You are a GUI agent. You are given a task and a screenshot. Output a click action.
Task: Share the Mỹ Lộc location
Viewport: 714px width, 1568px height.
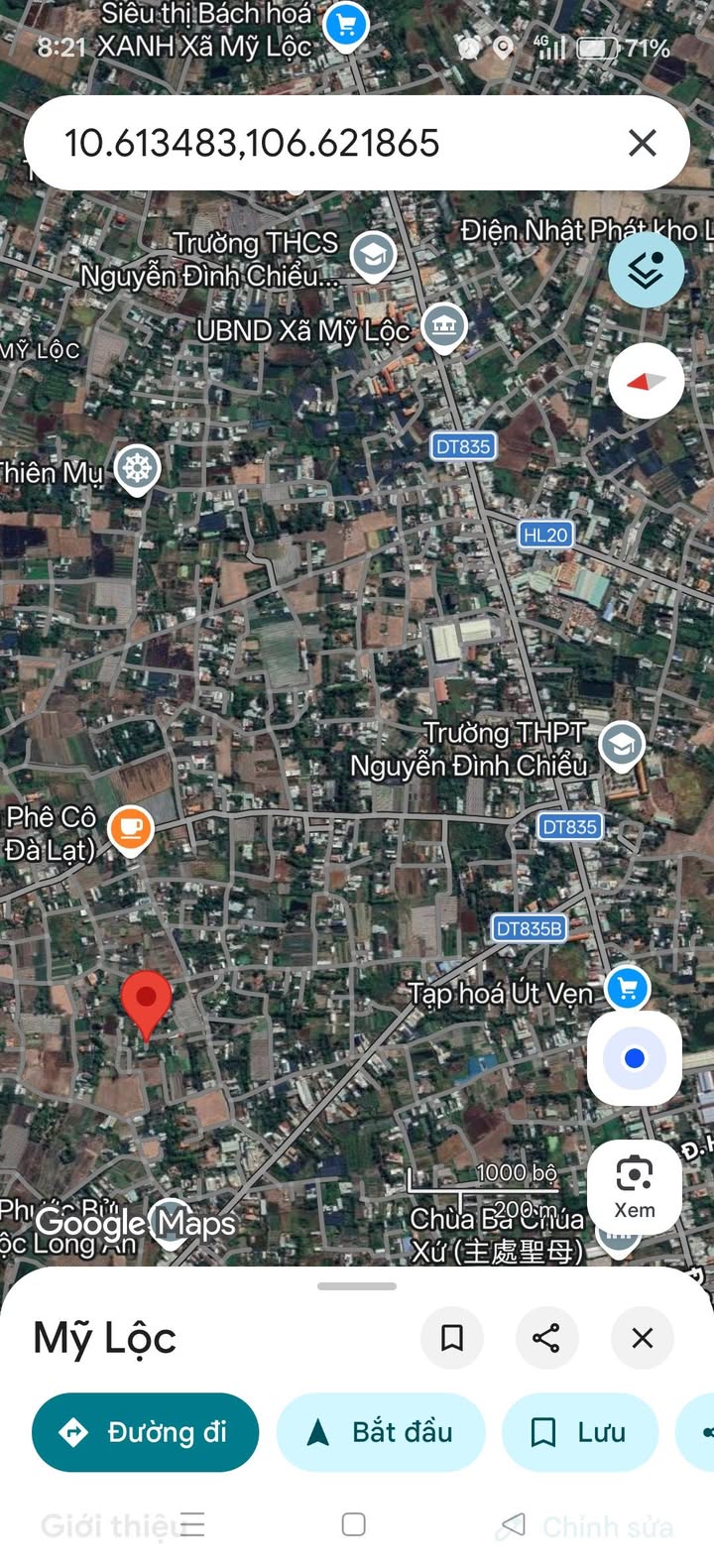click(x=546, y=1338)
